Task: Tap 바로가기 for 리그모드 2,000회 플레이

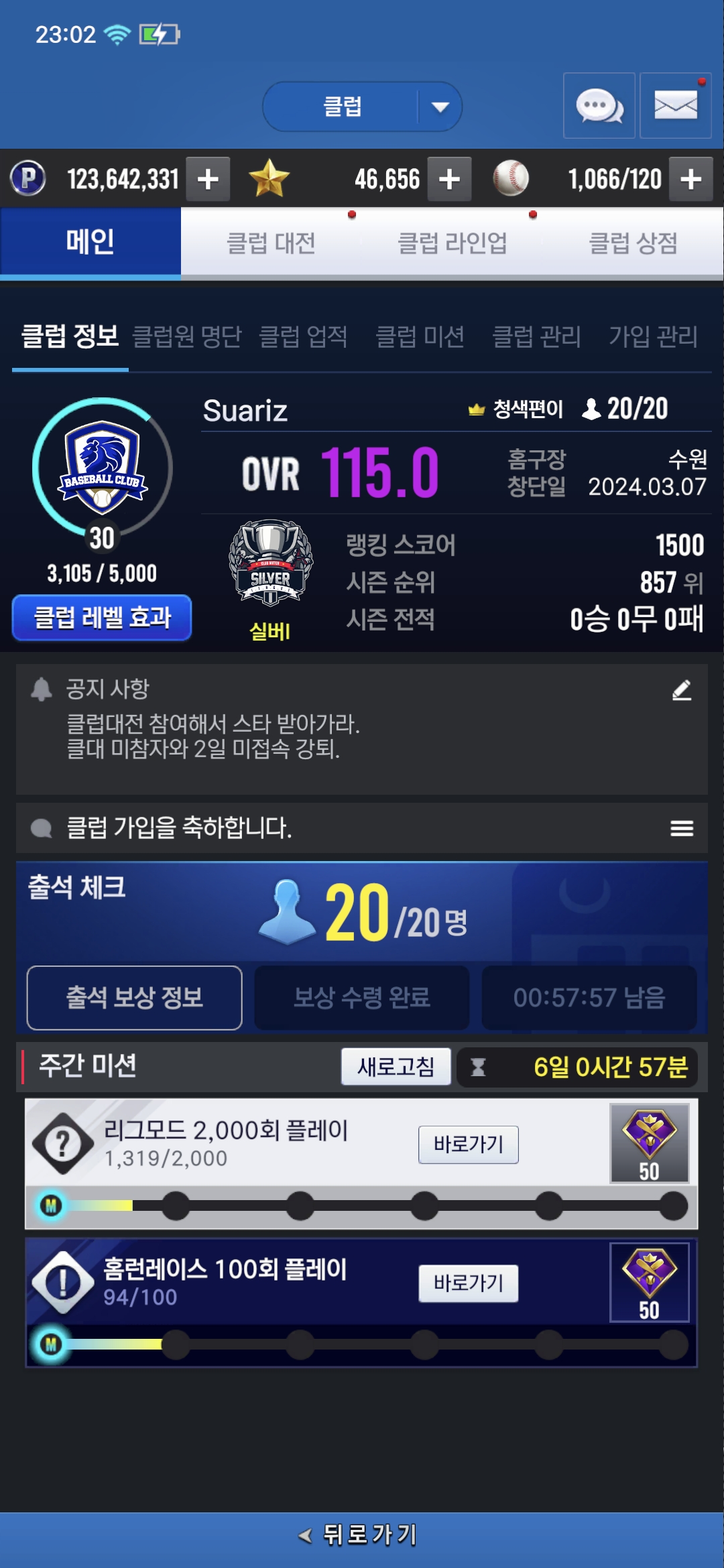Action: [468, 1145]
